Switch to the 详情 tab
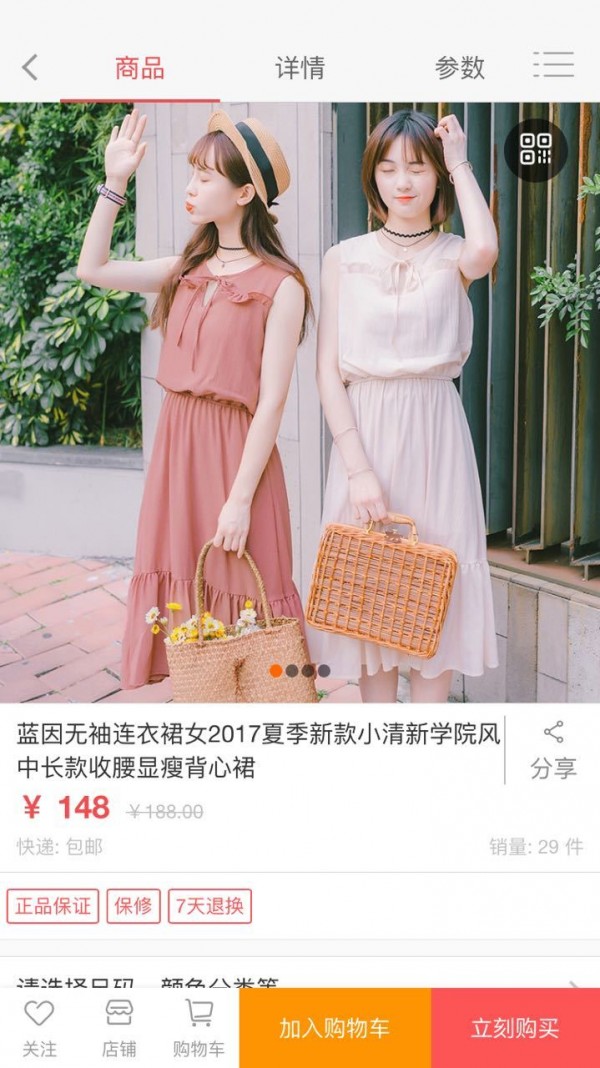 299,68
